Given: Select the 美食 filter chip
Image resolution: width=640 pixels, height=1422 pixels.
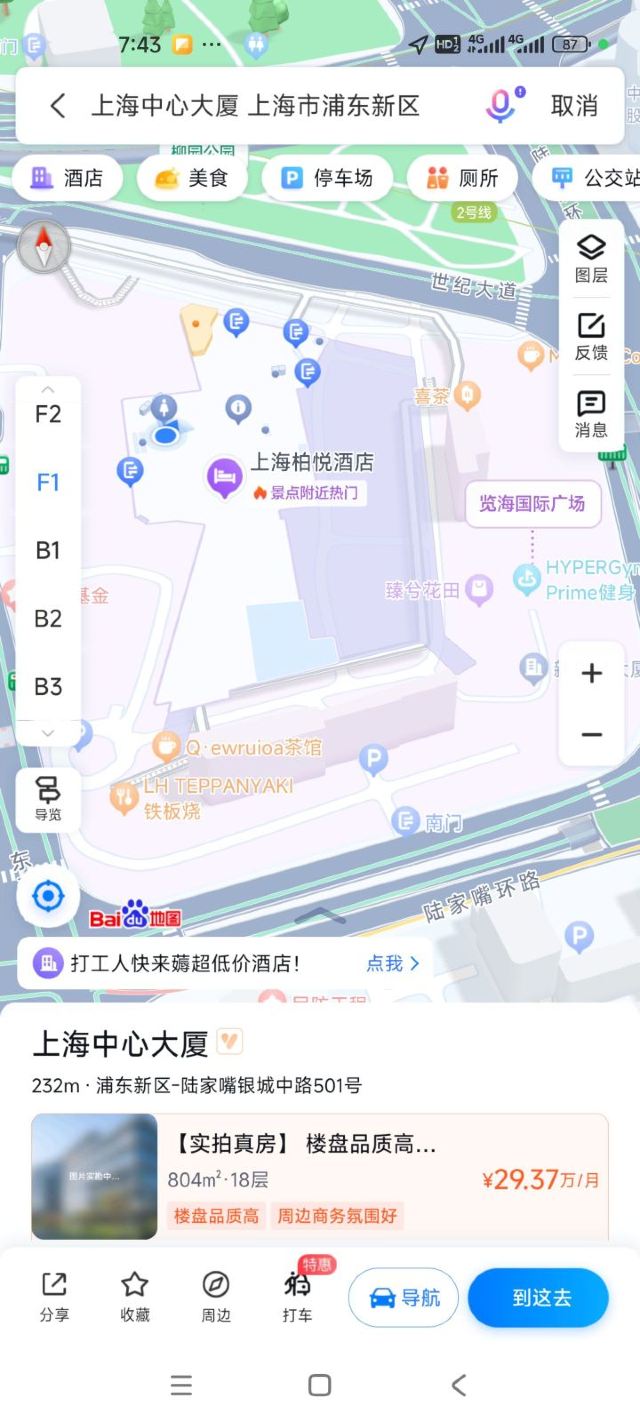Looking at the screenshot, I should [192, 179].
